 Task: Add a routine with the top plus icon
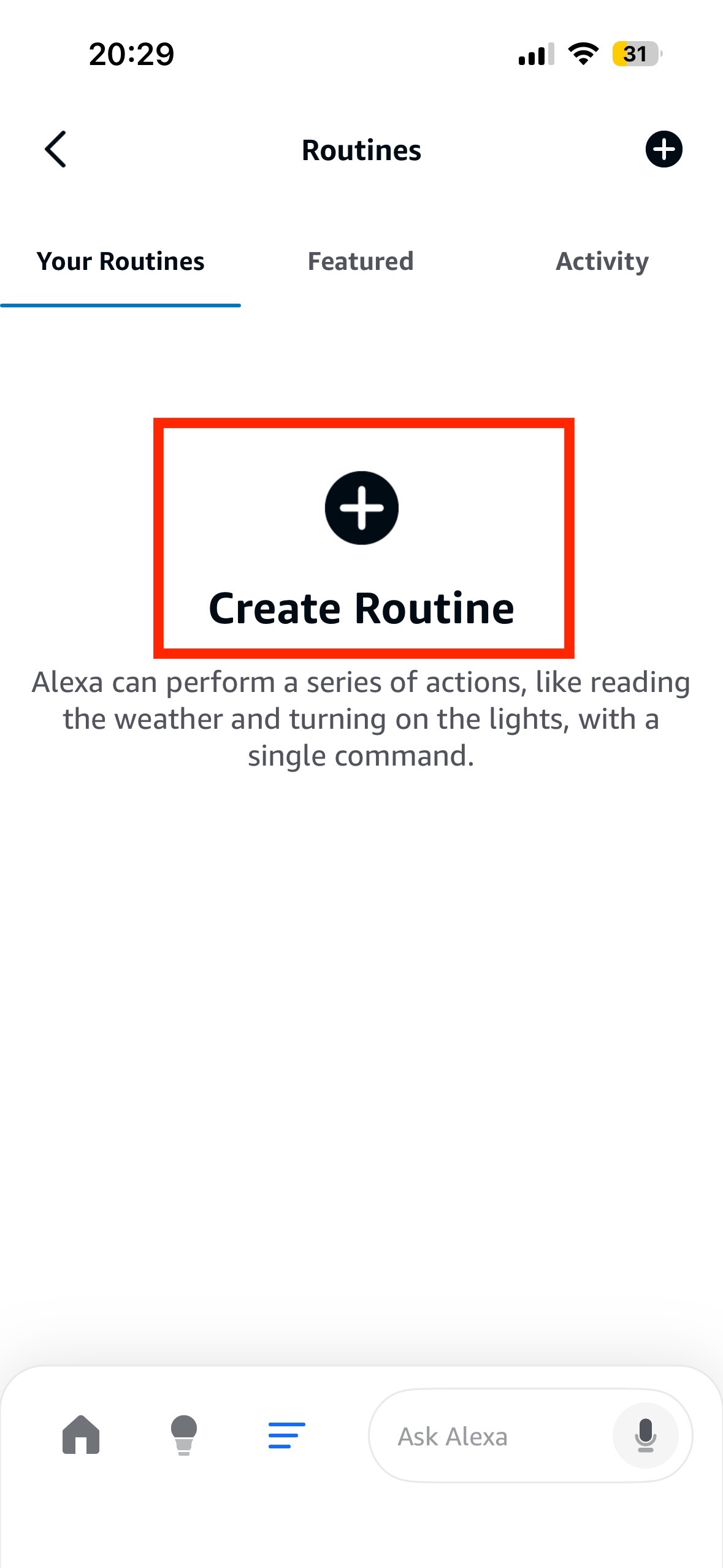click(x=664, y=149)
